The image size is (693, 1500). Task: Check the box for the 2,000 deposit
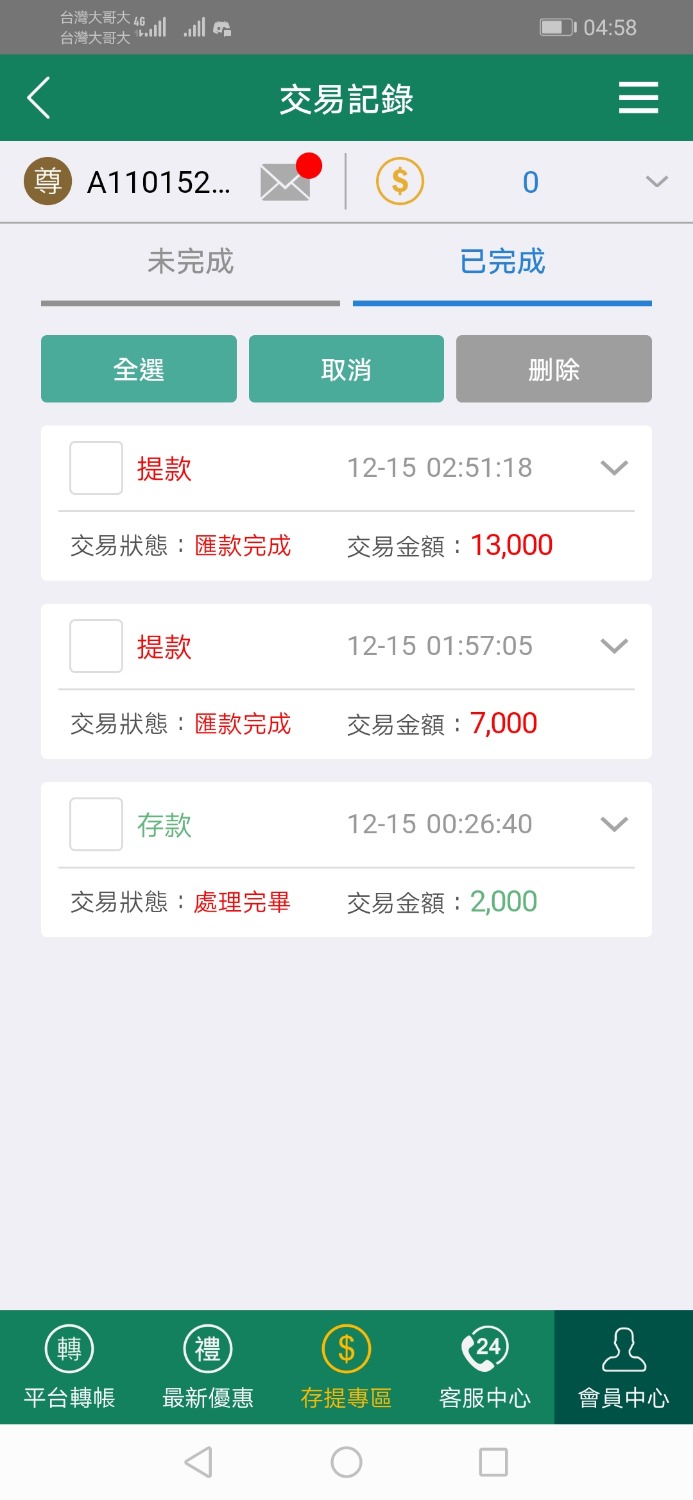pyautogui.click(x=96, y=824)
